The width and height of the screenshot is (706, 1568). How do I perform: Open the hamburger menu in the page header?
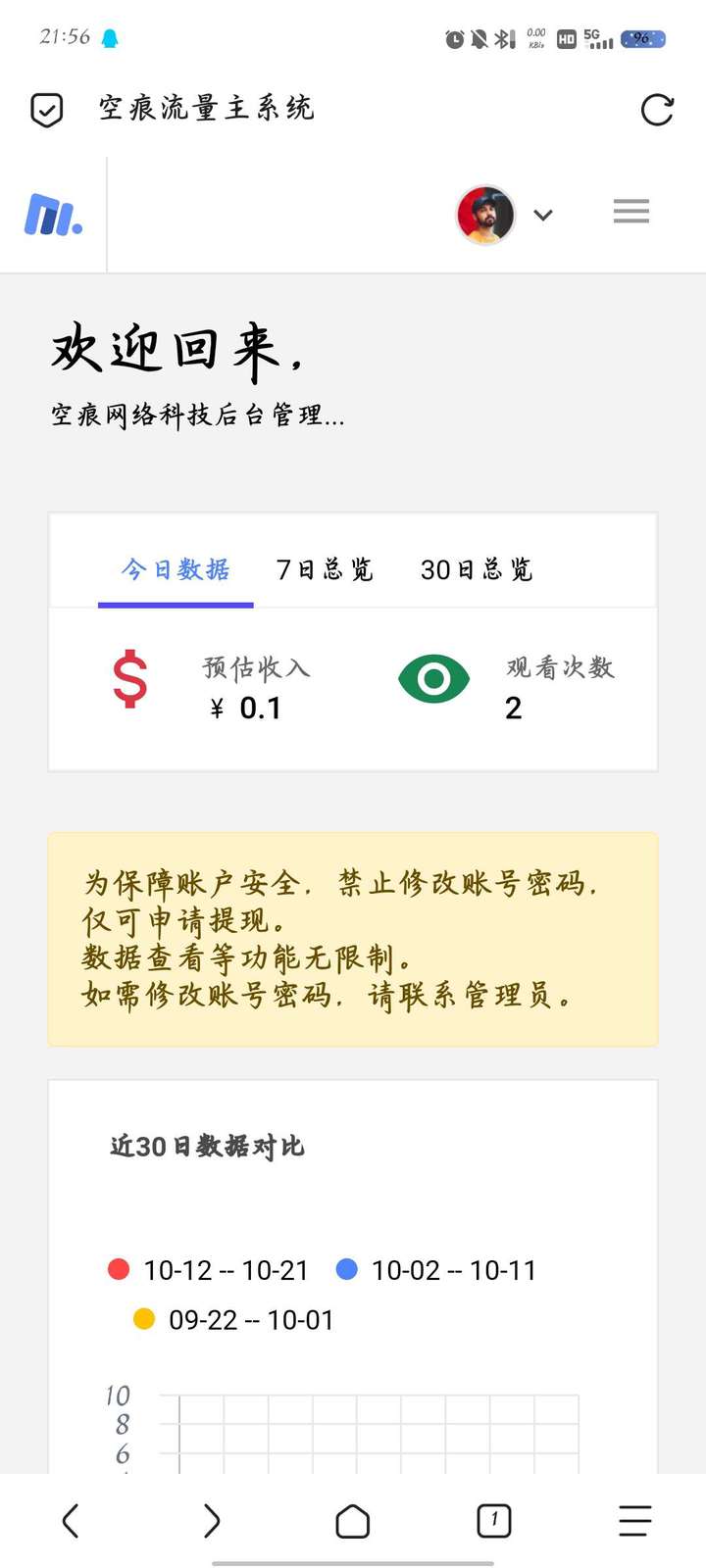pos(630,212)
